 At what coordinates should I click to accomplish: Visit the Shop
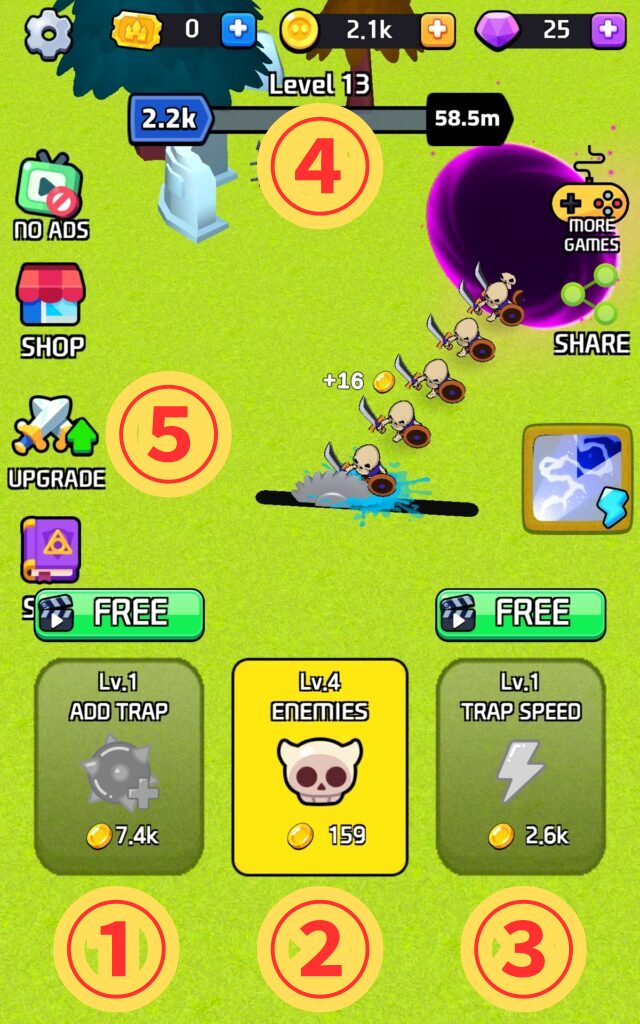[x=50, y=310]
